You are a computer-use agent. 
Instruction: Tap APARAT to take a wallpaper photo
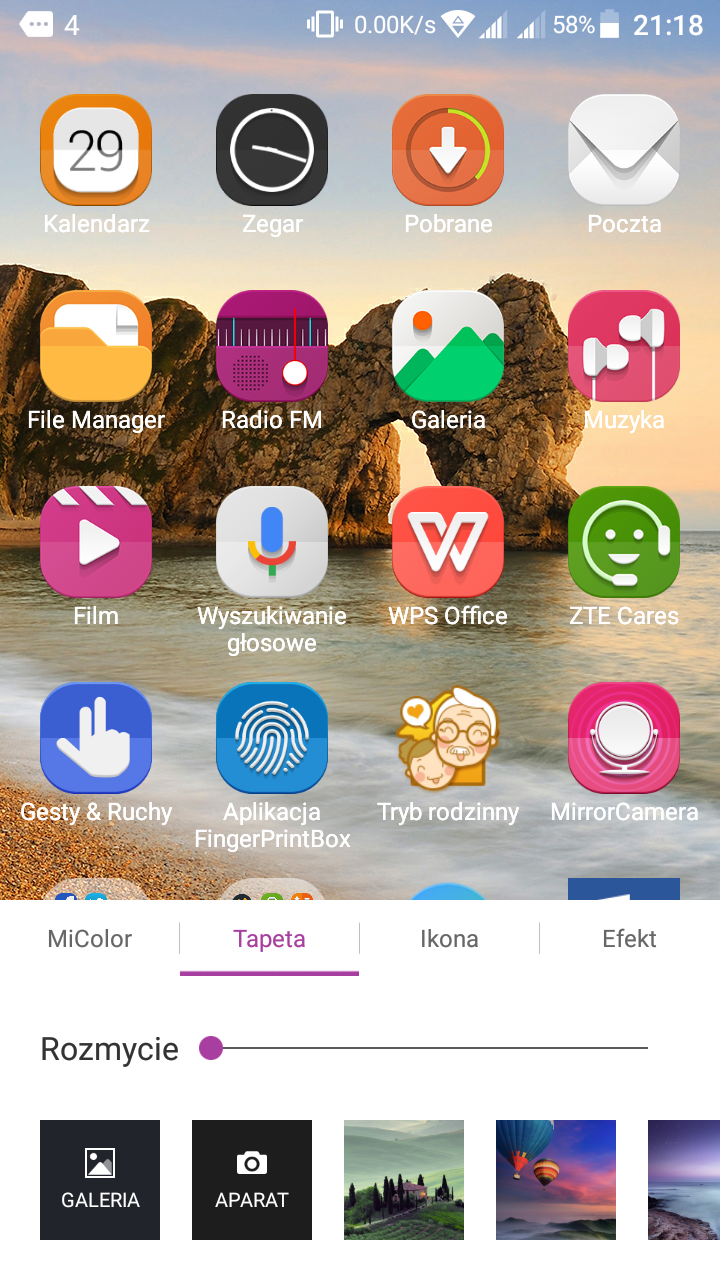pos(252,1180)
